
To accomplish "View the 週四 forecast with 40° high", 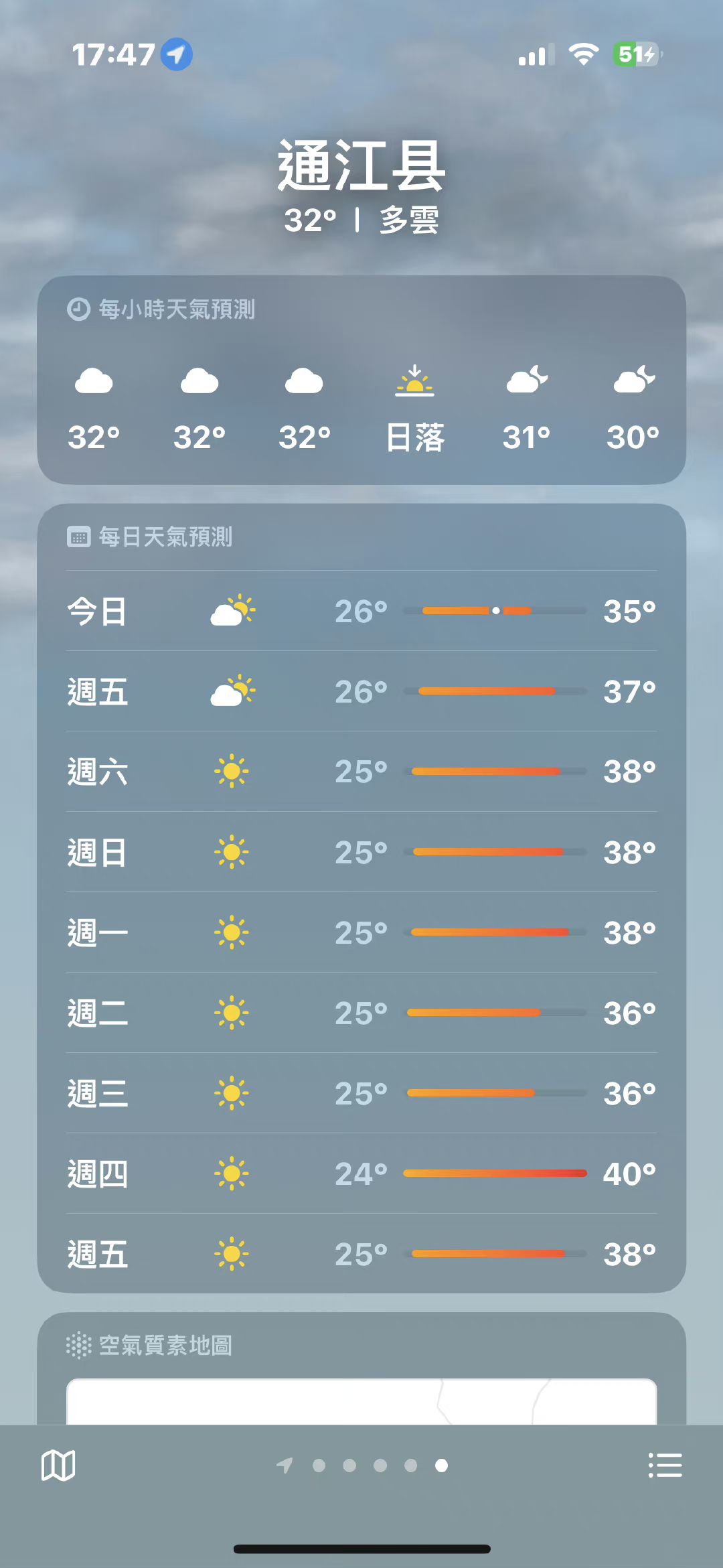I will [x=361, y=1173].
